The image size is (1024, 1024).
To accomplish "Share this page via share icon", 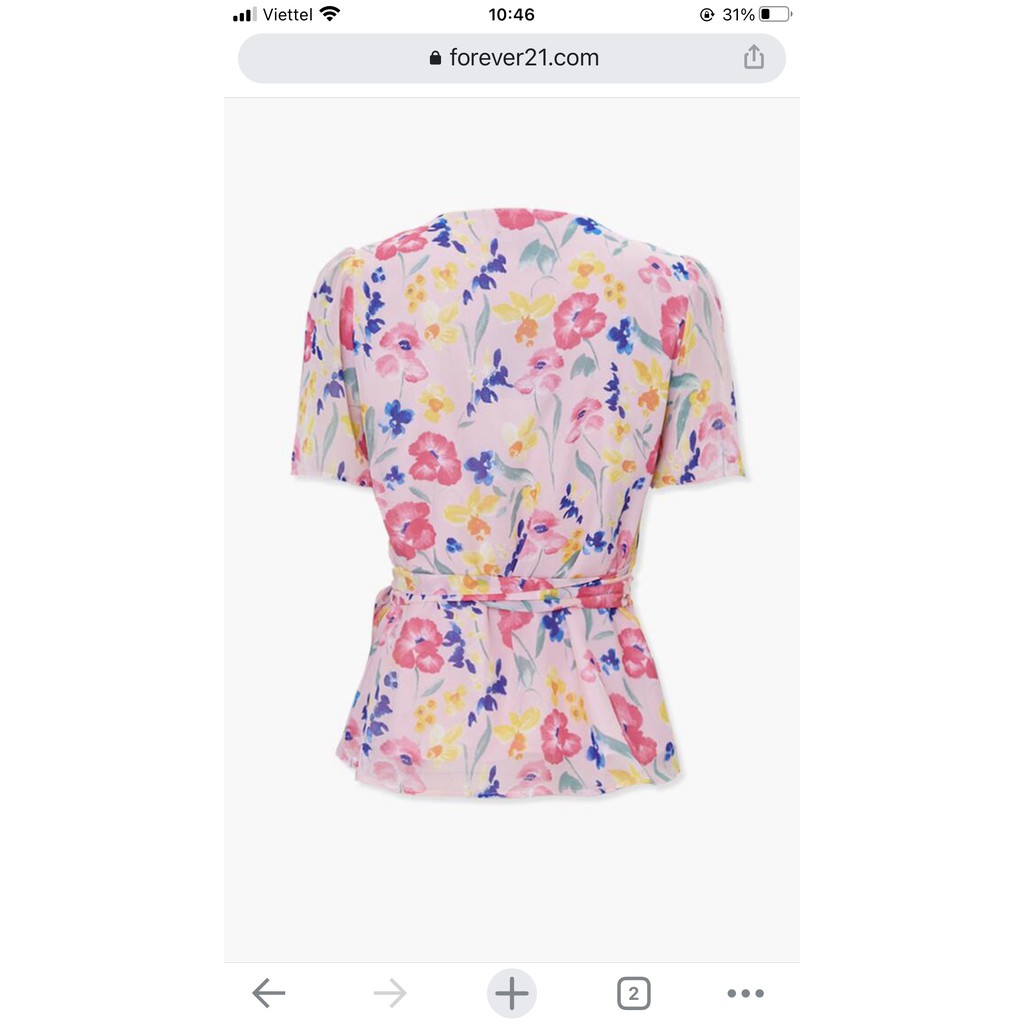I will coord(754,58).
